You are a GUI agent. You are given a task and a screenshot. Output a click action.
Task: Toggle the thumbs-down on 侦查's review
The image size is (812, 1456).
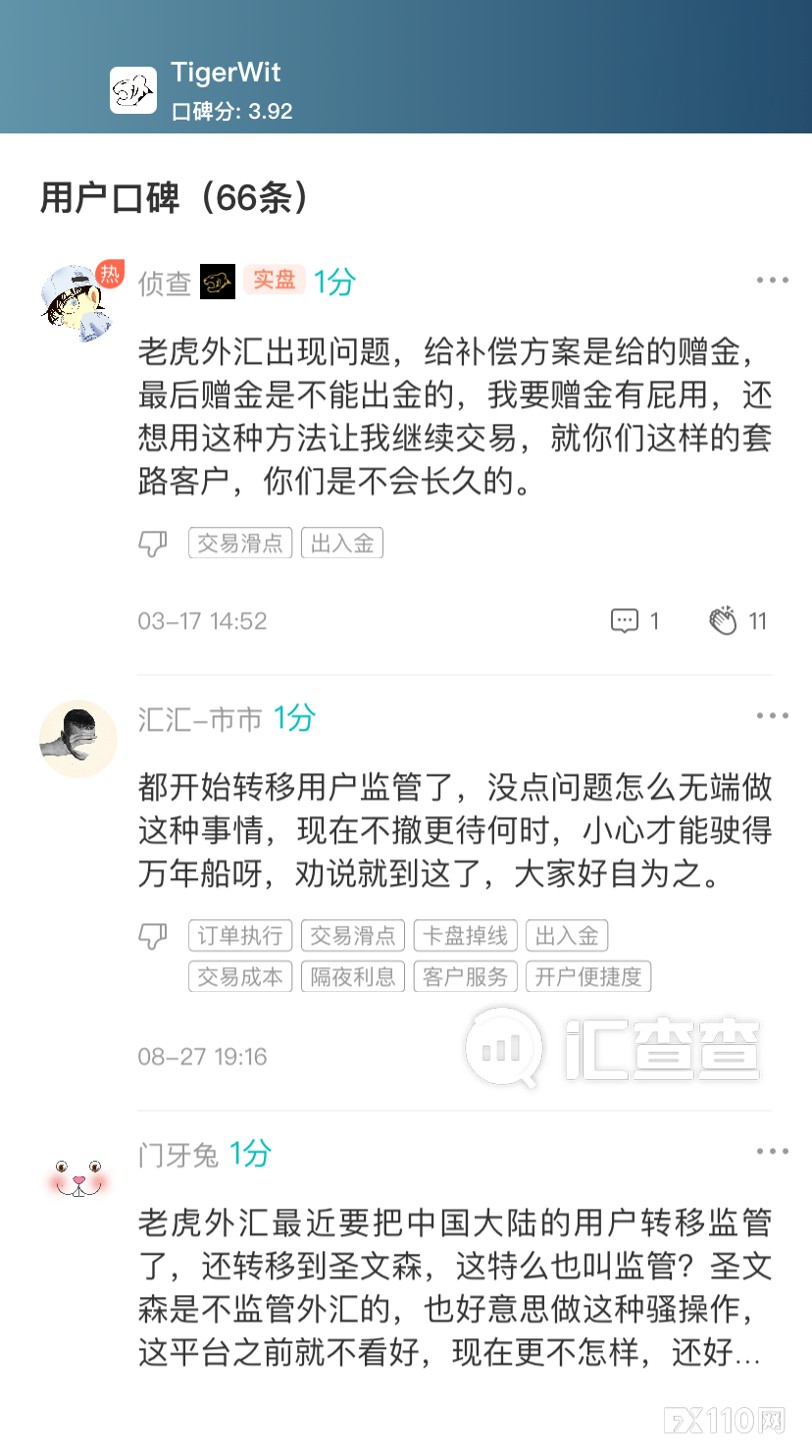click(153, 543)
